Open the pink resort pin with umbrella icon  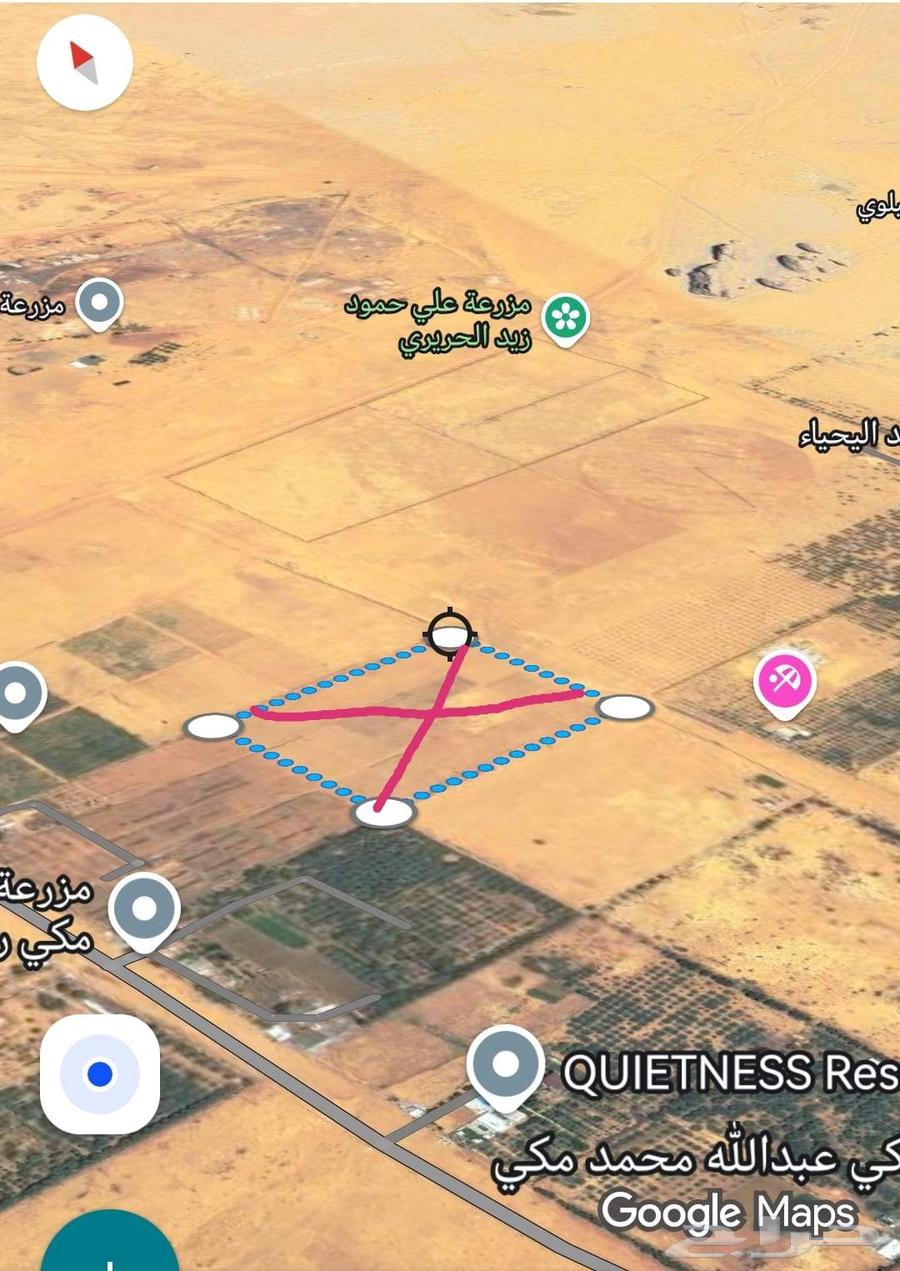click(x=785, y=682)
